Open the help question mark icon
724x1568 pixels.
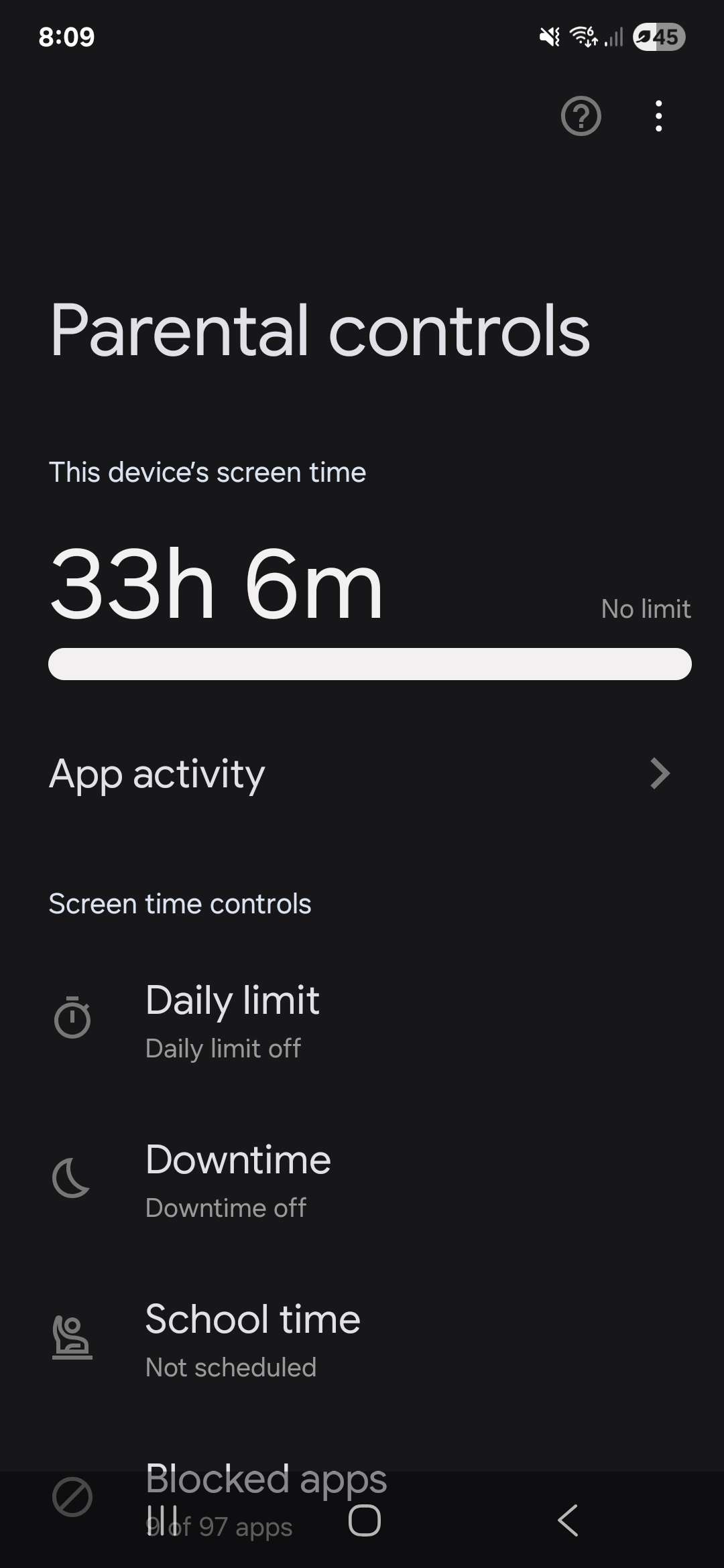(581, 116)
